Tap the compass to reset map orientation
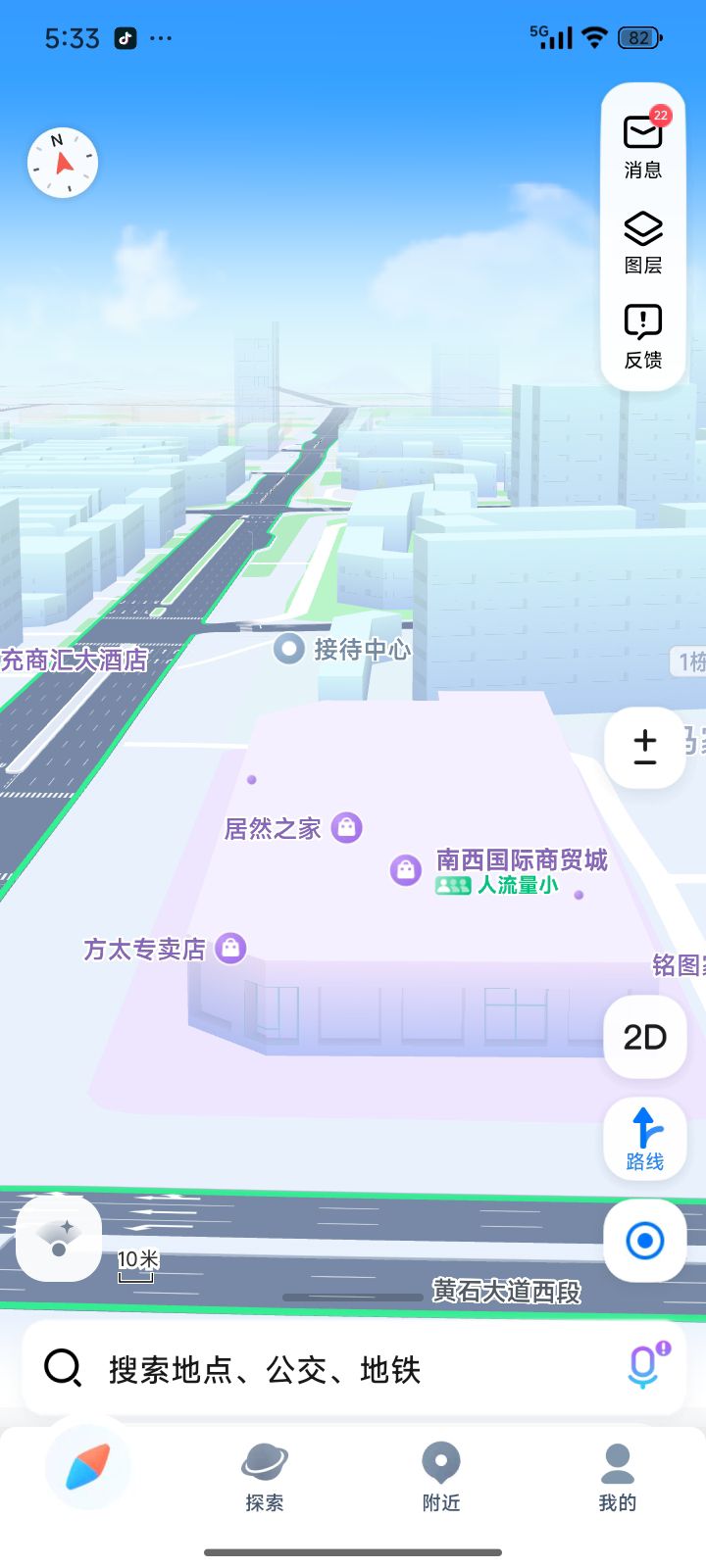706x1568 pixels. 63,163
